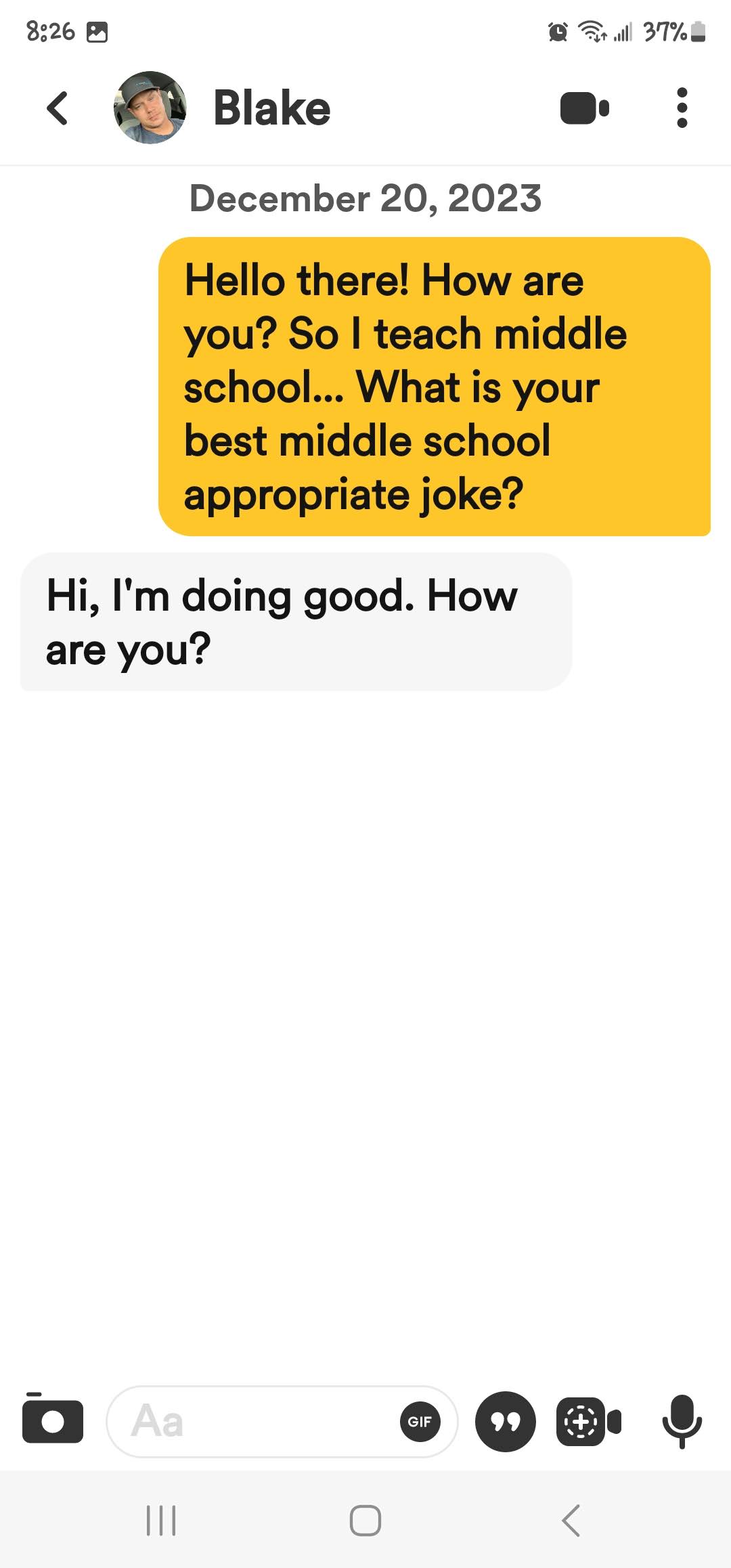This screenshot has height=1568, width=731.
Task: Go back from Blake's chat
Action: coord(58,108)
